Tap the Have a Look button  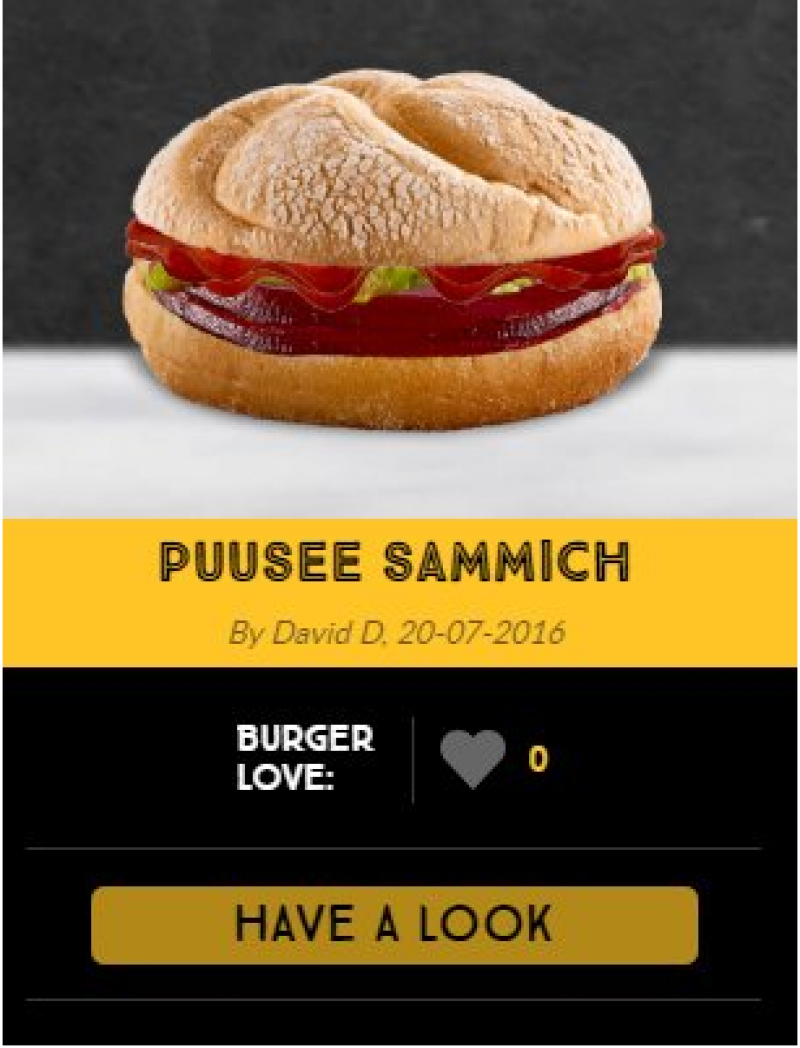[394, 925]
